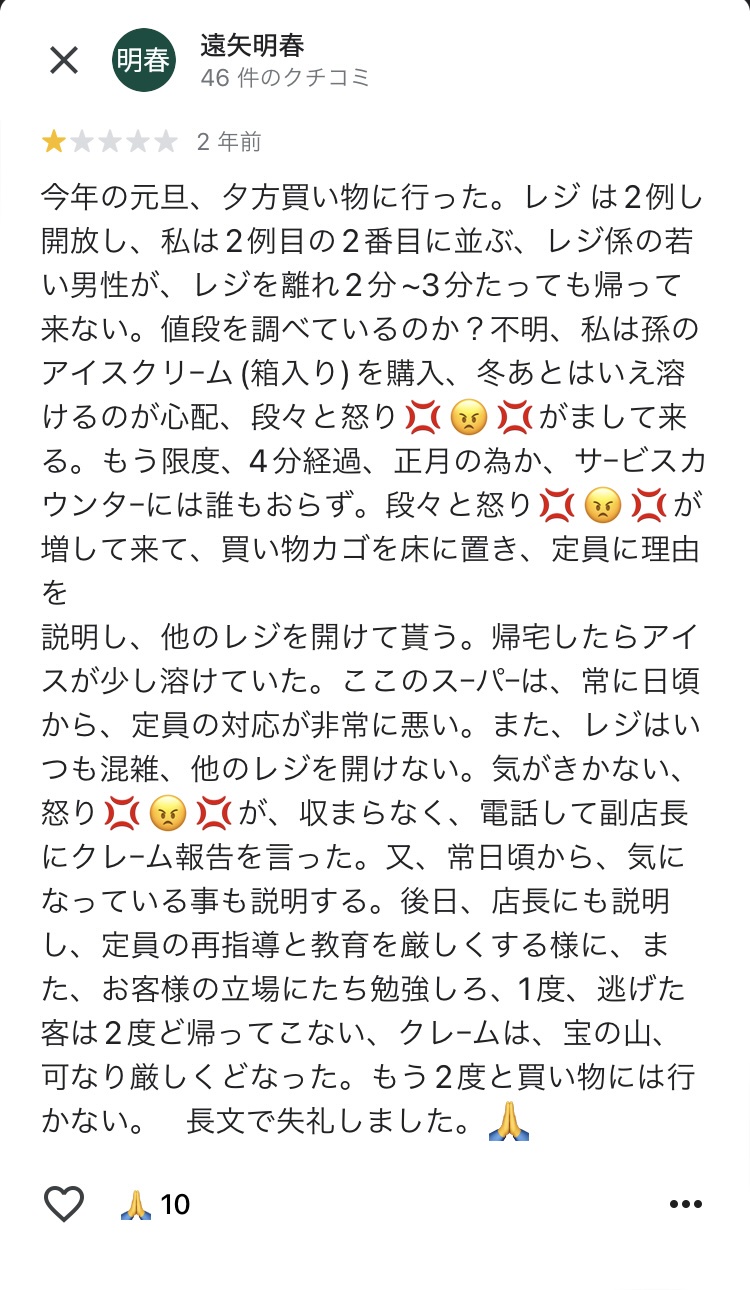View the 10 praying-hands reactions
The width and height of the screenshot is (750, 1290).
pos(155,1204)
